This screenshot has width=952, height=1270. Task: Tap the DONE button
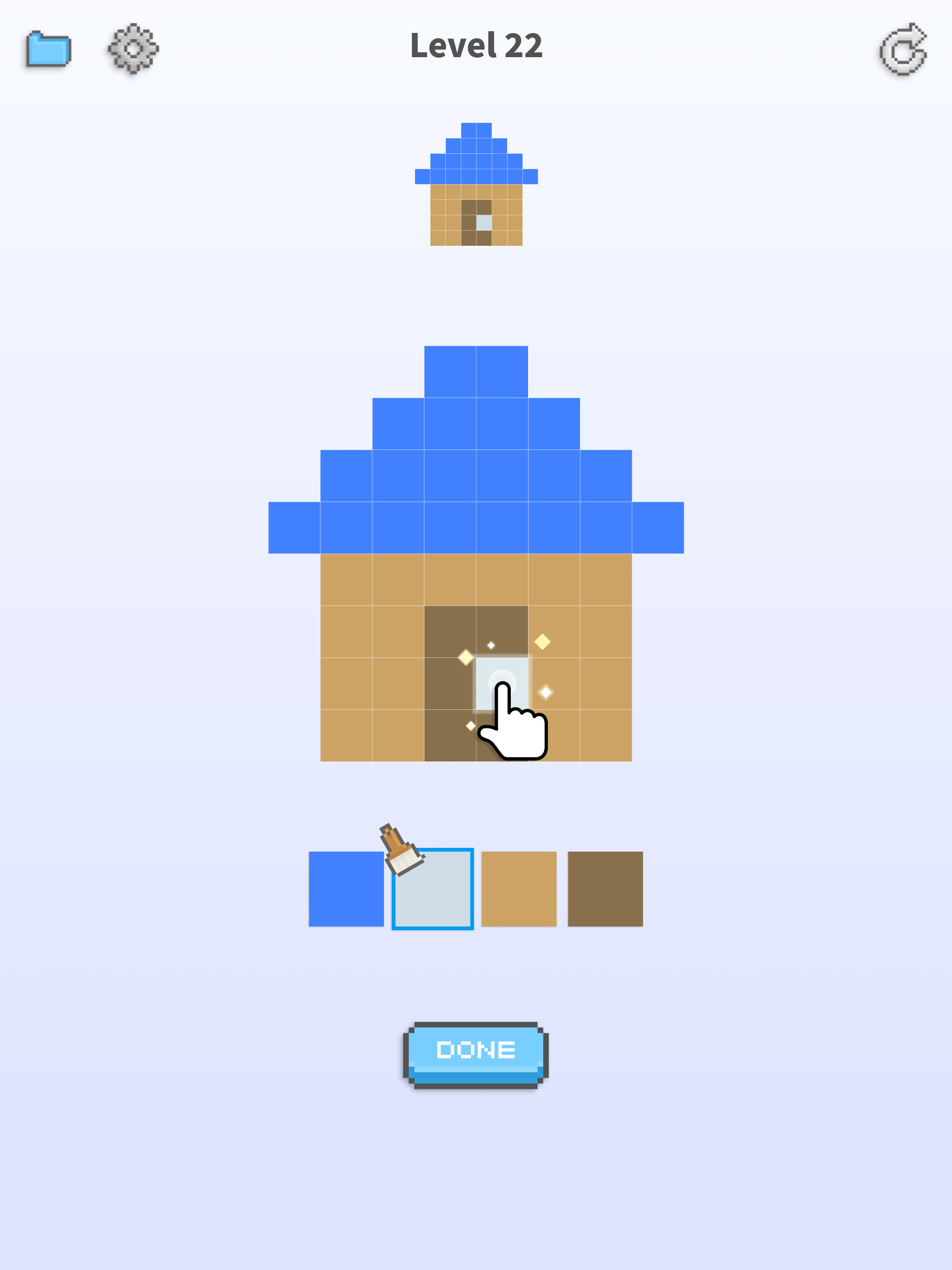(476, 1055)
